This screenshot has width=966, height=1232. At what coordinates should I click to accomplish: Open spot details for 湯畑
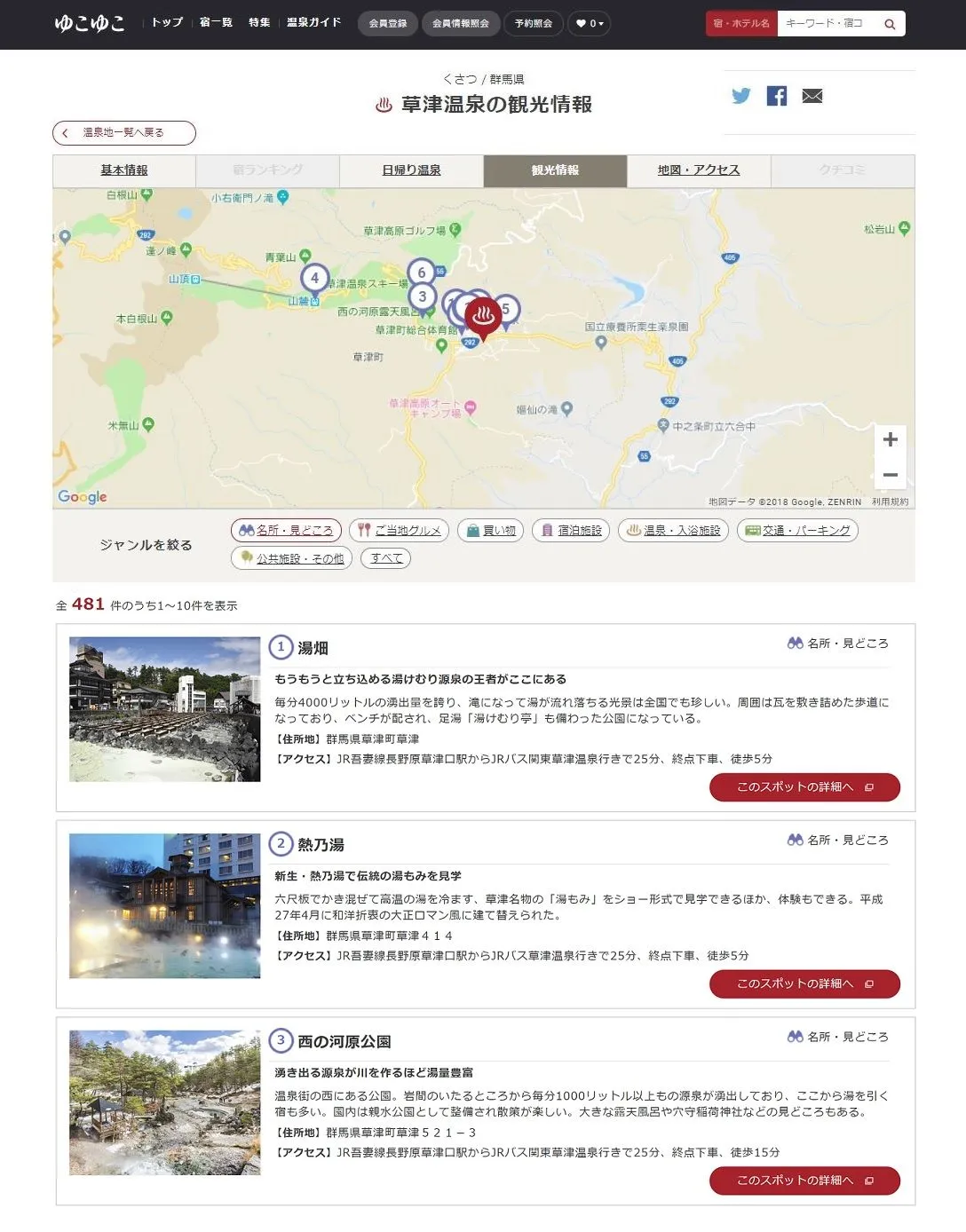[804, 787]
